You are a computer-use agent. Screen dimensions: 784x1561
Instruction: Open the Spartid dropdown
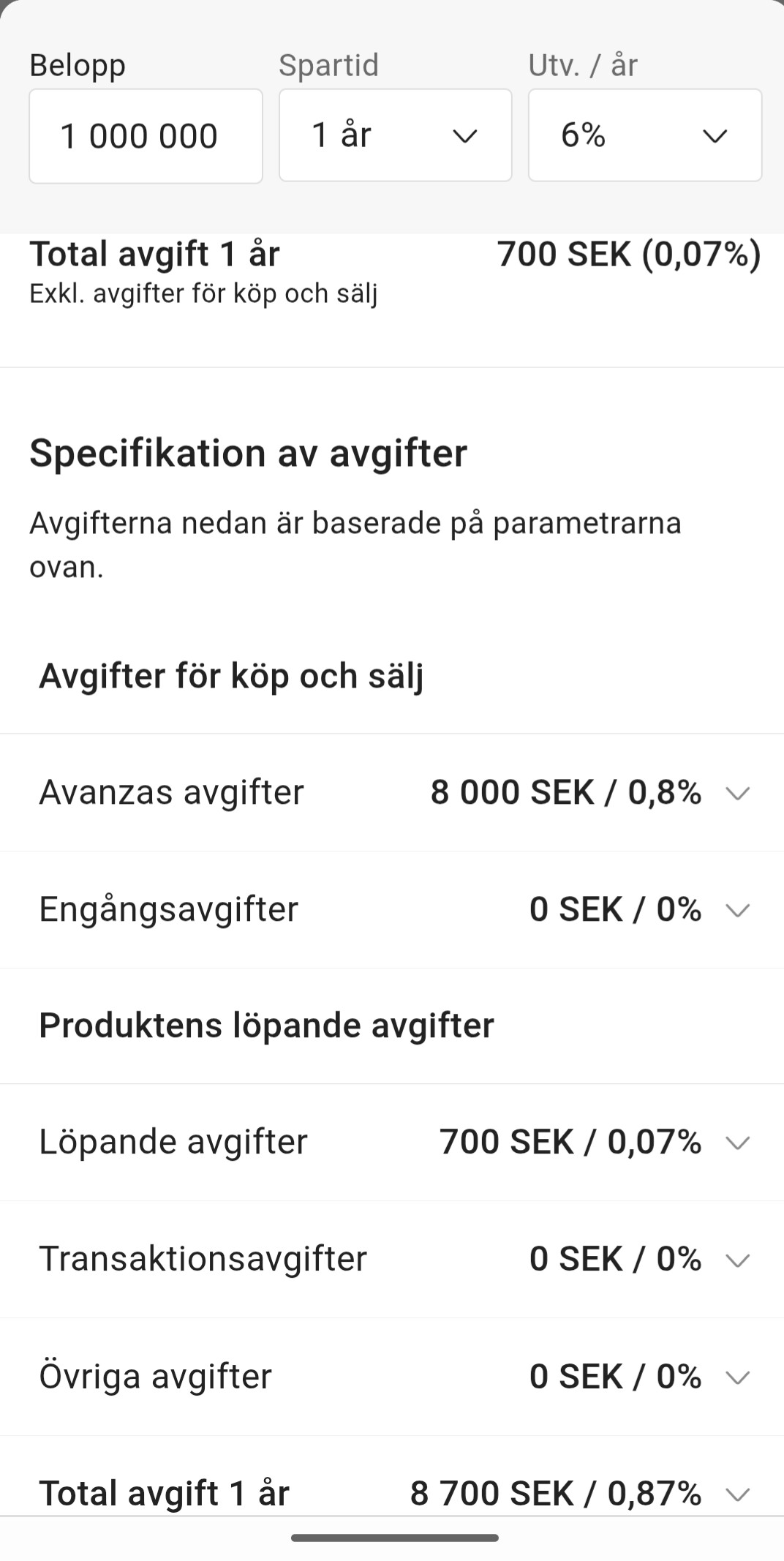(395, 136)
